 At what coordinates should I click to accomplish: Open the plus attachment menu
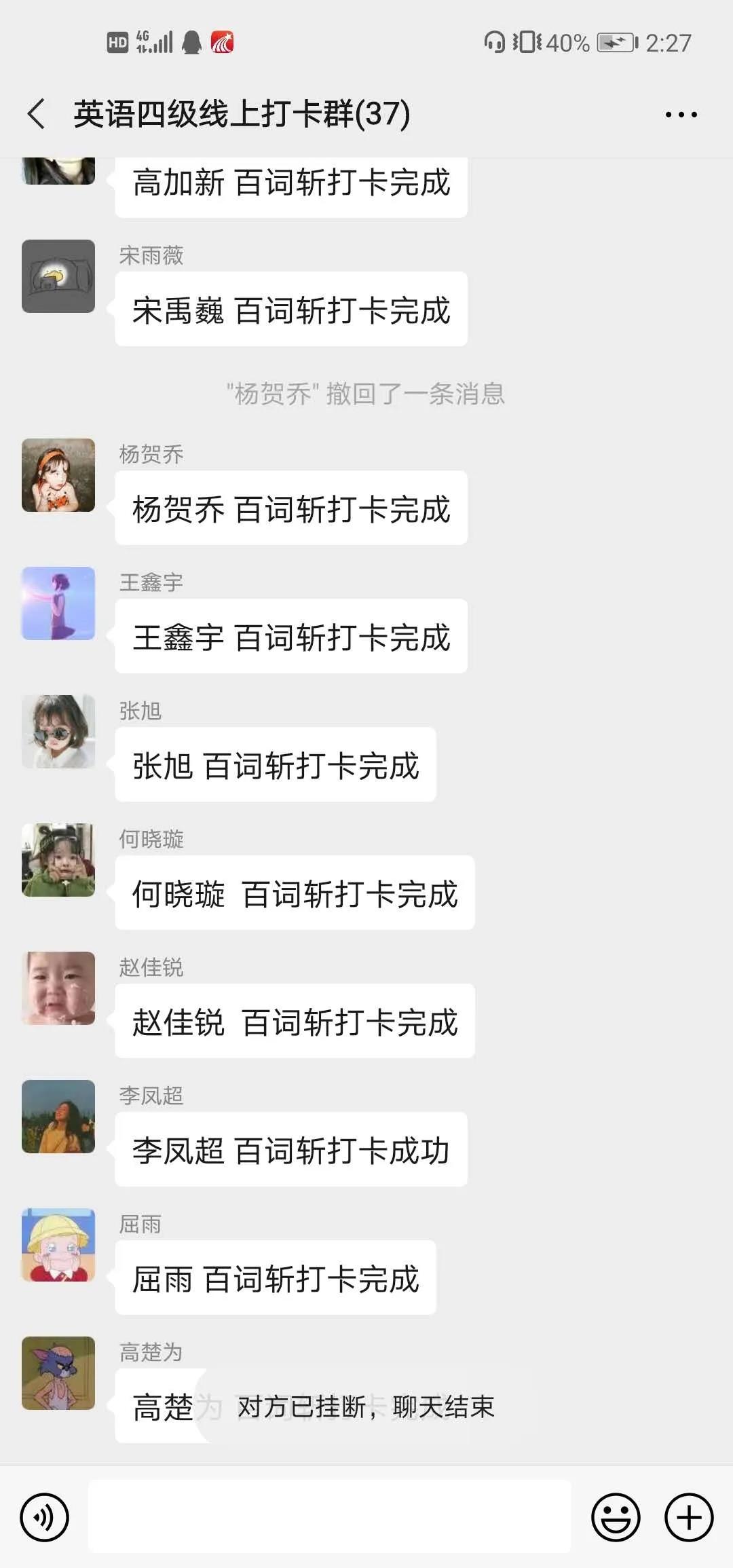point(689,1517)
